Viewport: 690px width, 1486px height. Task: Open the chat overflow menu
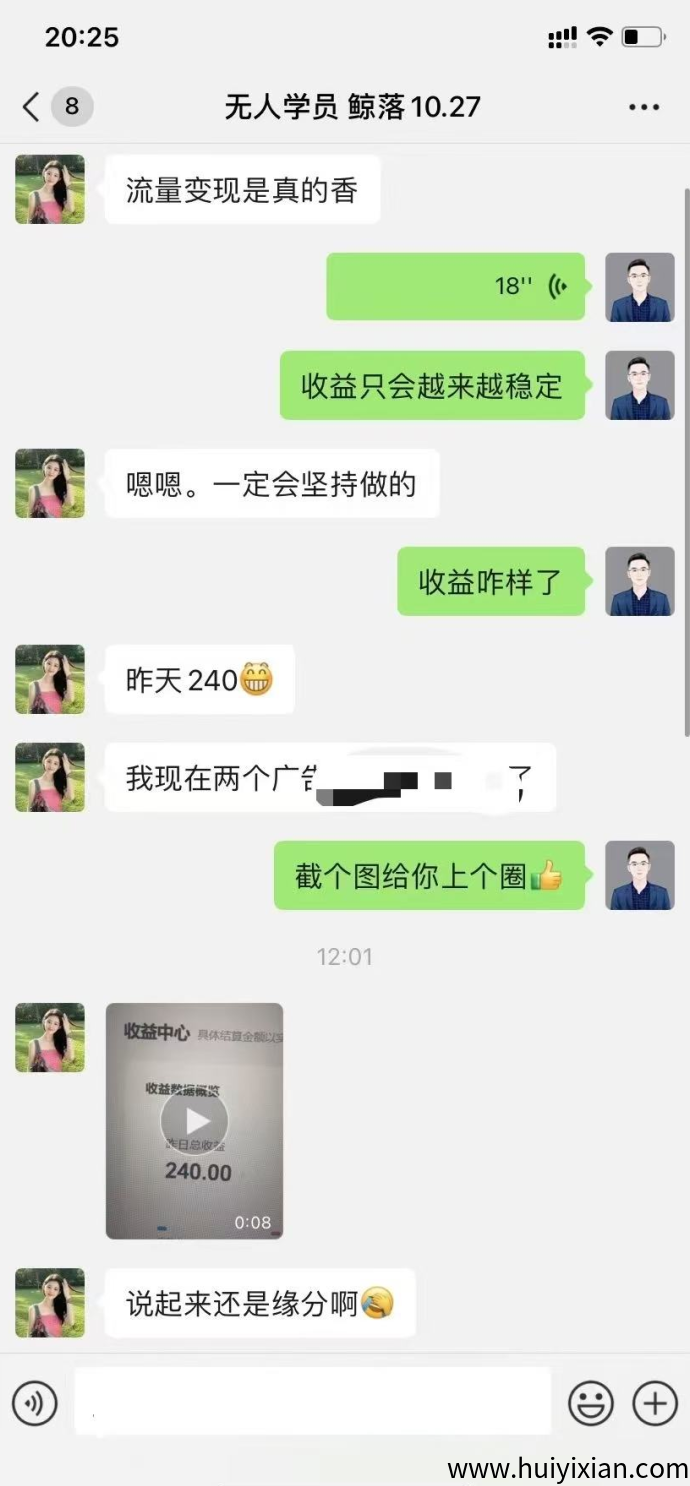(x=643, y=107)
